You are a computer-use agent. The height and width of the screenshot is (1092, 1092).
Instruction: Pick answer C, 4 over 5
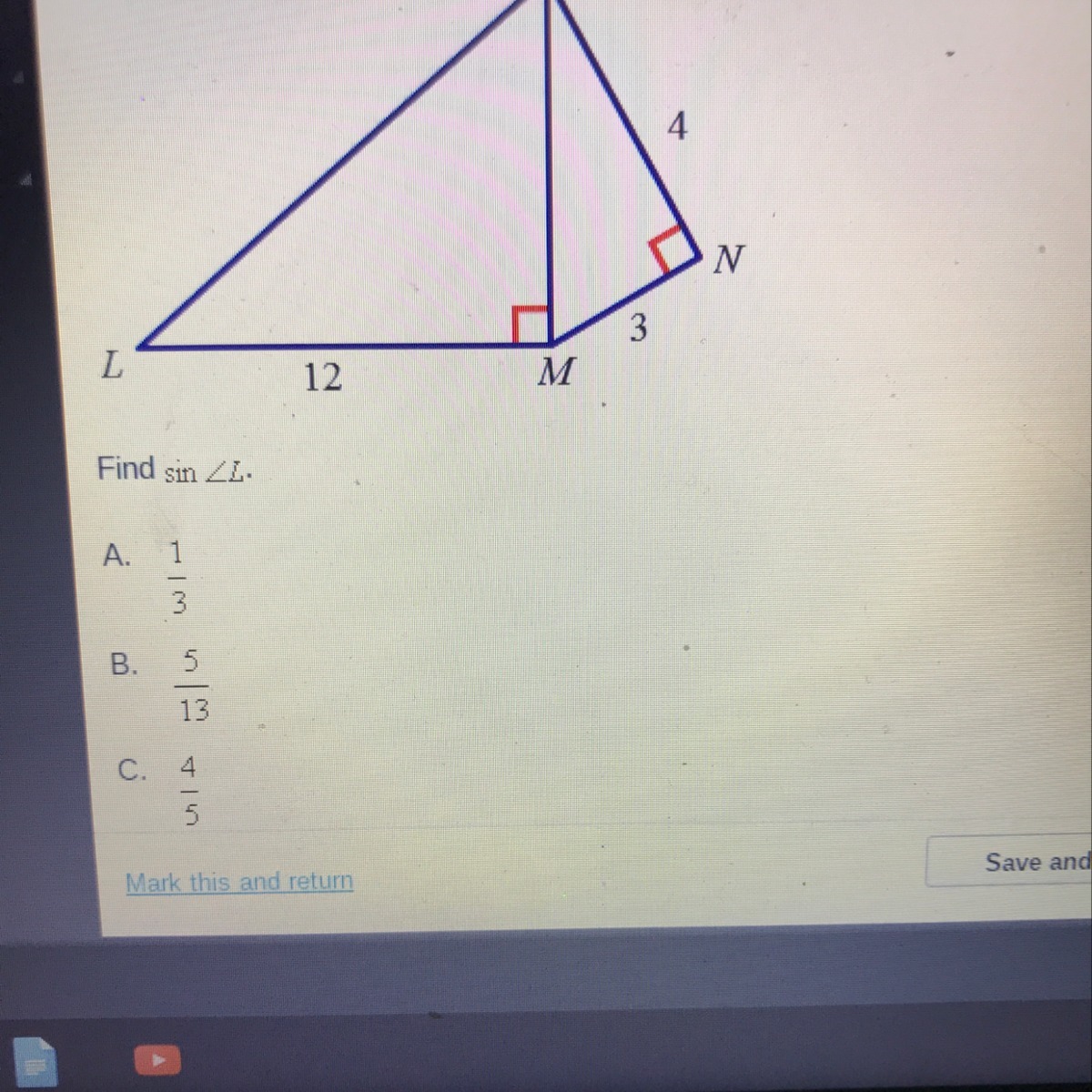(x=187, y=791)
